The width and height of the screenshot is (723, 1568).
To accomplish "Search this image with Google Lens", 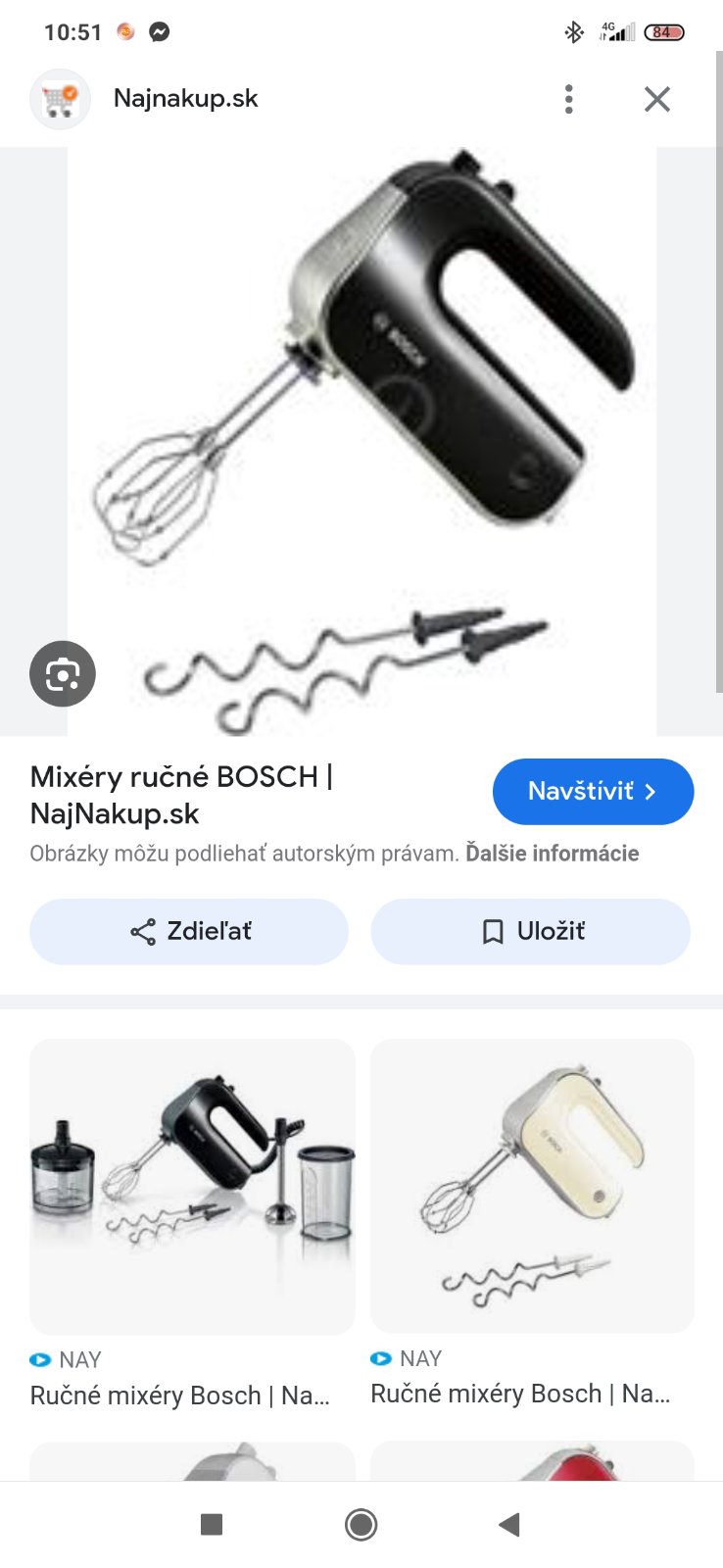I will (x=63, y=674).
